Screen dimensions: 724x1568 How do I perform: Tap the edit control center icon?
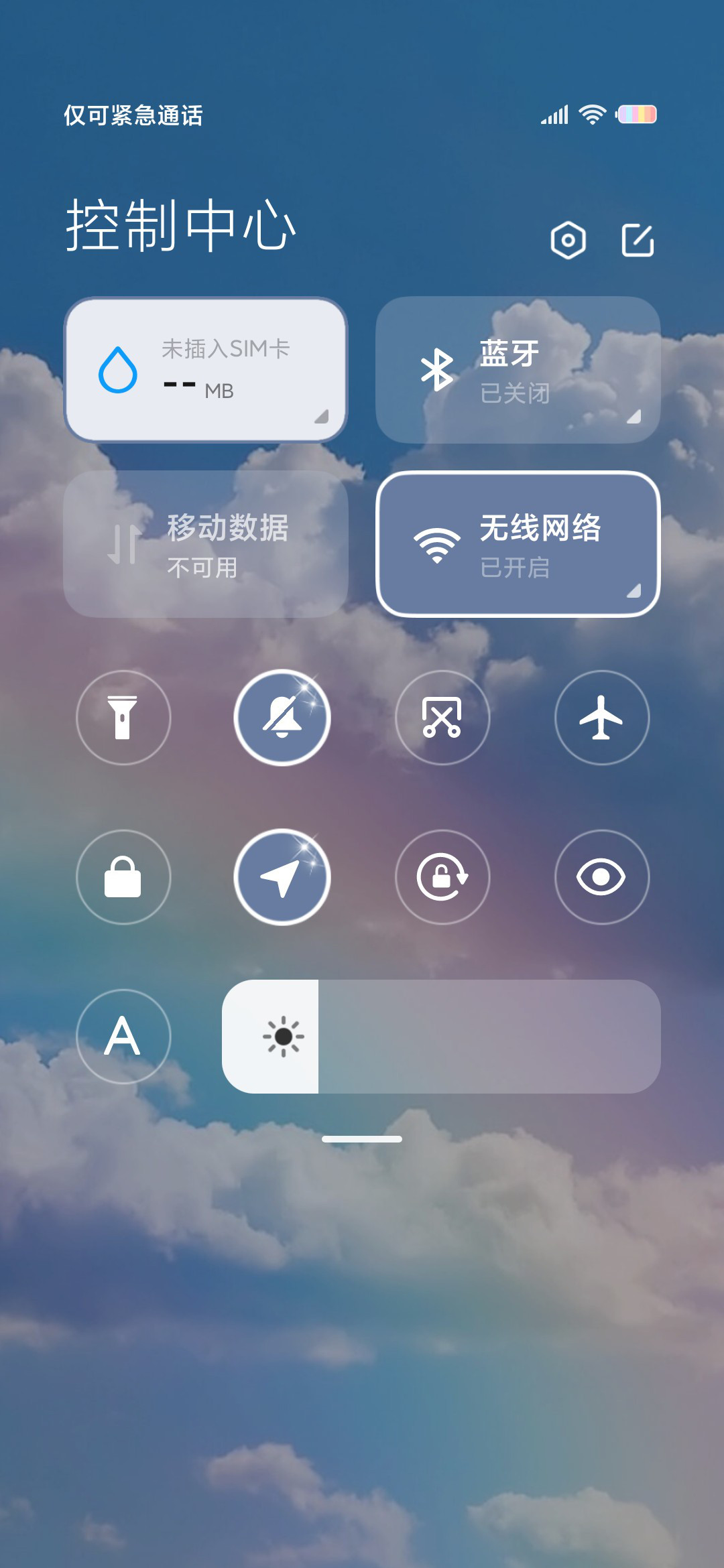[x=638, y=240]
